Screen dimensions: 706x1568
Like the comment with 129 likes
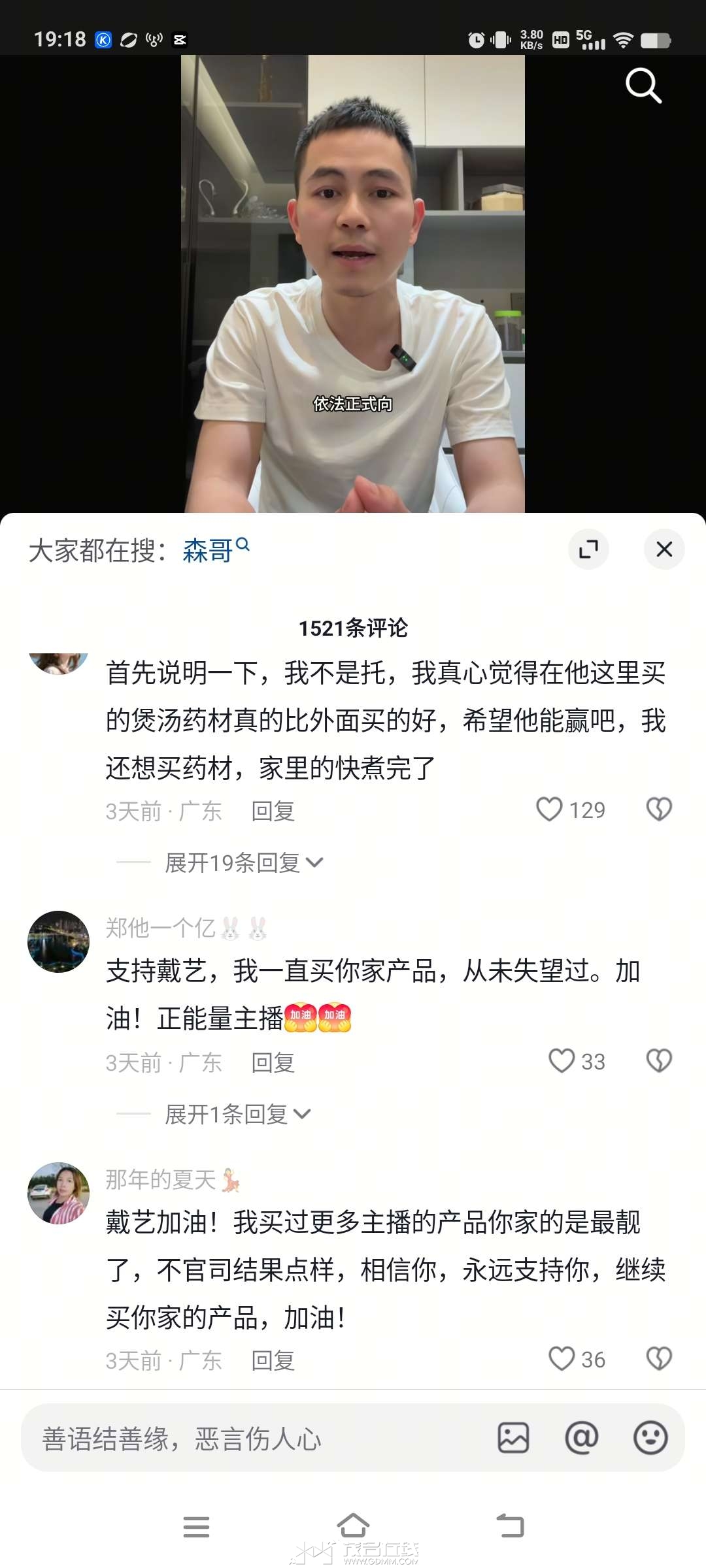pos(550,809)
